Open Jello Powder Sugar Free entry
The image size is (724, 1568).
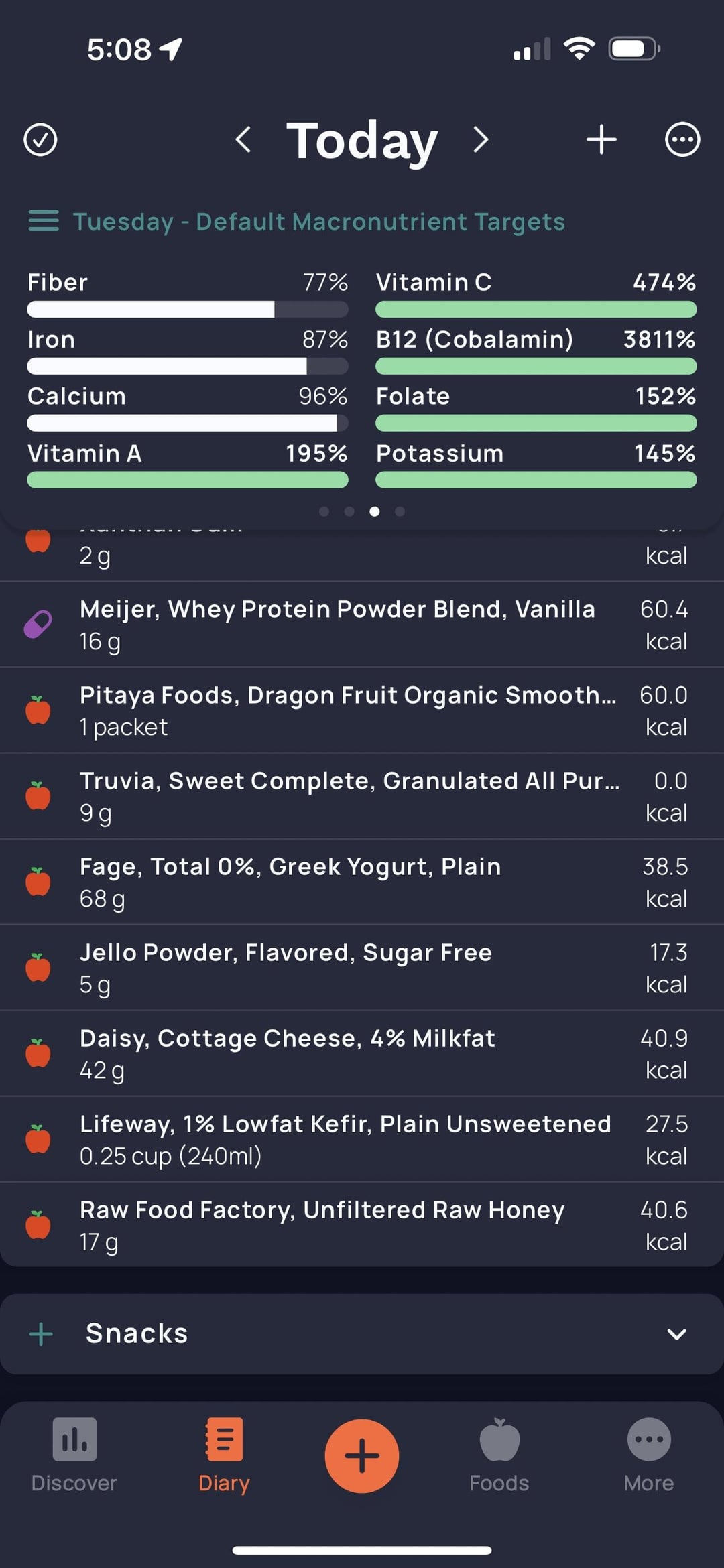click(x=362, y=968)
